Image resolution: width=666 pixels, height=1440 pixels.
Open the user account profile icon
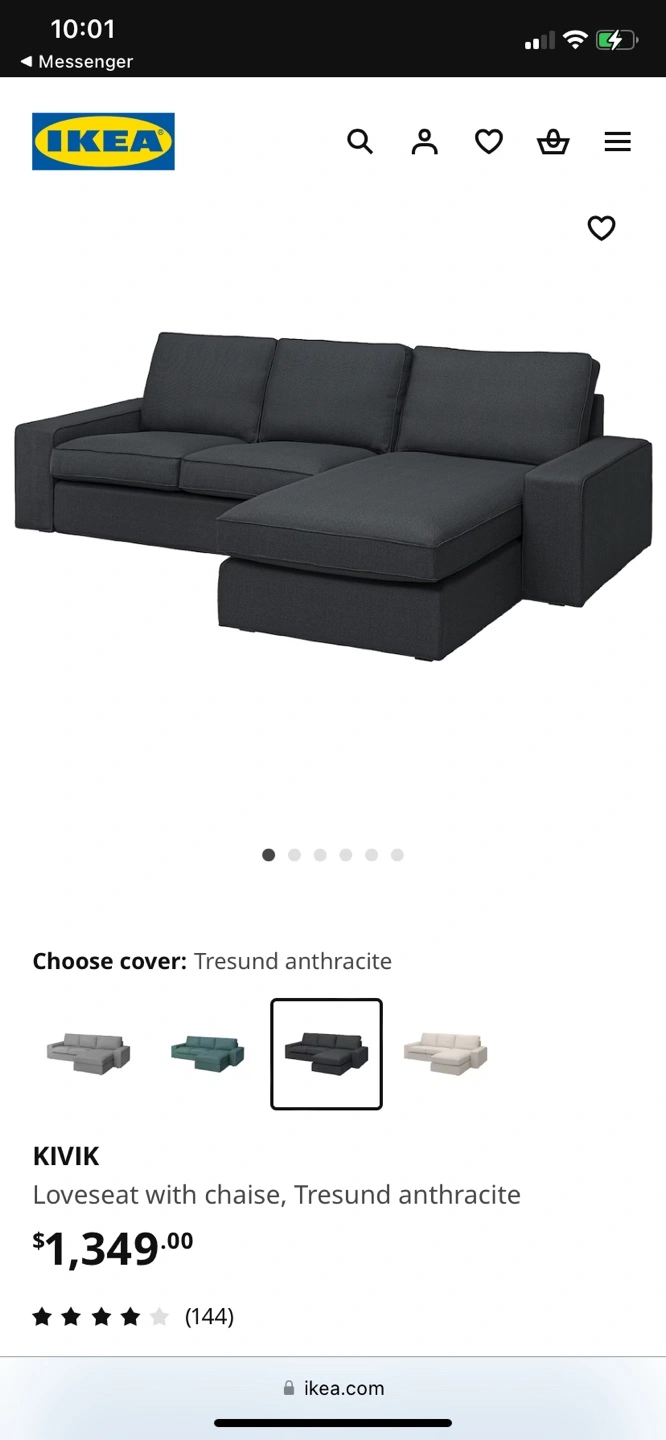(x=425, y=142)
